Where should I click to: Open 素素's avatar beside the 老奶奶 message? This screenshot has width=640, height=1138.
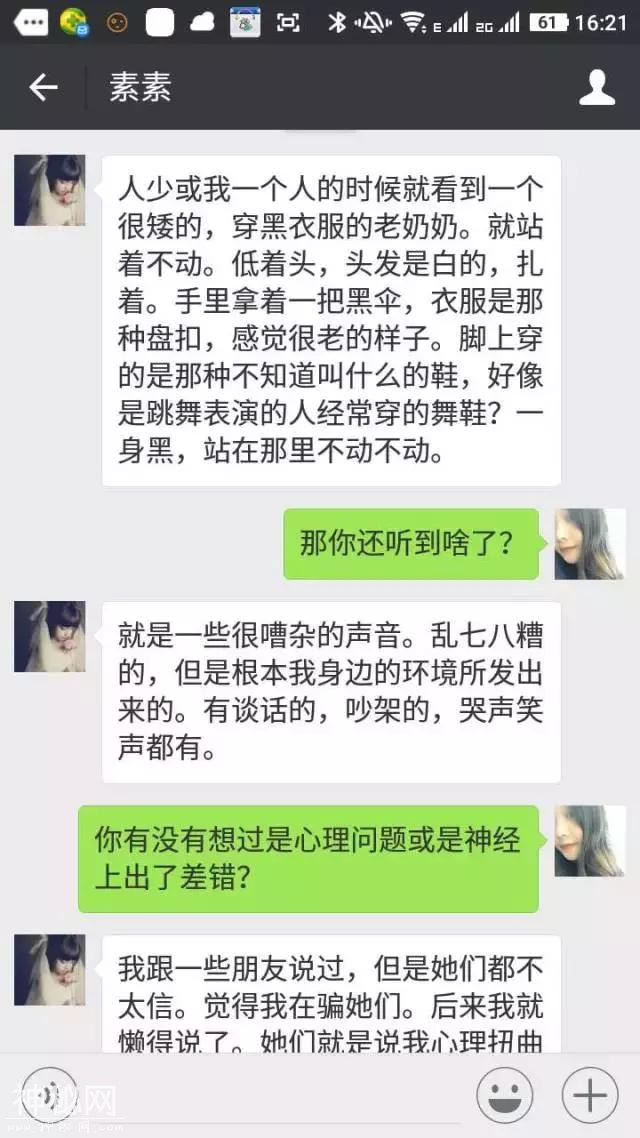(49, 190)
